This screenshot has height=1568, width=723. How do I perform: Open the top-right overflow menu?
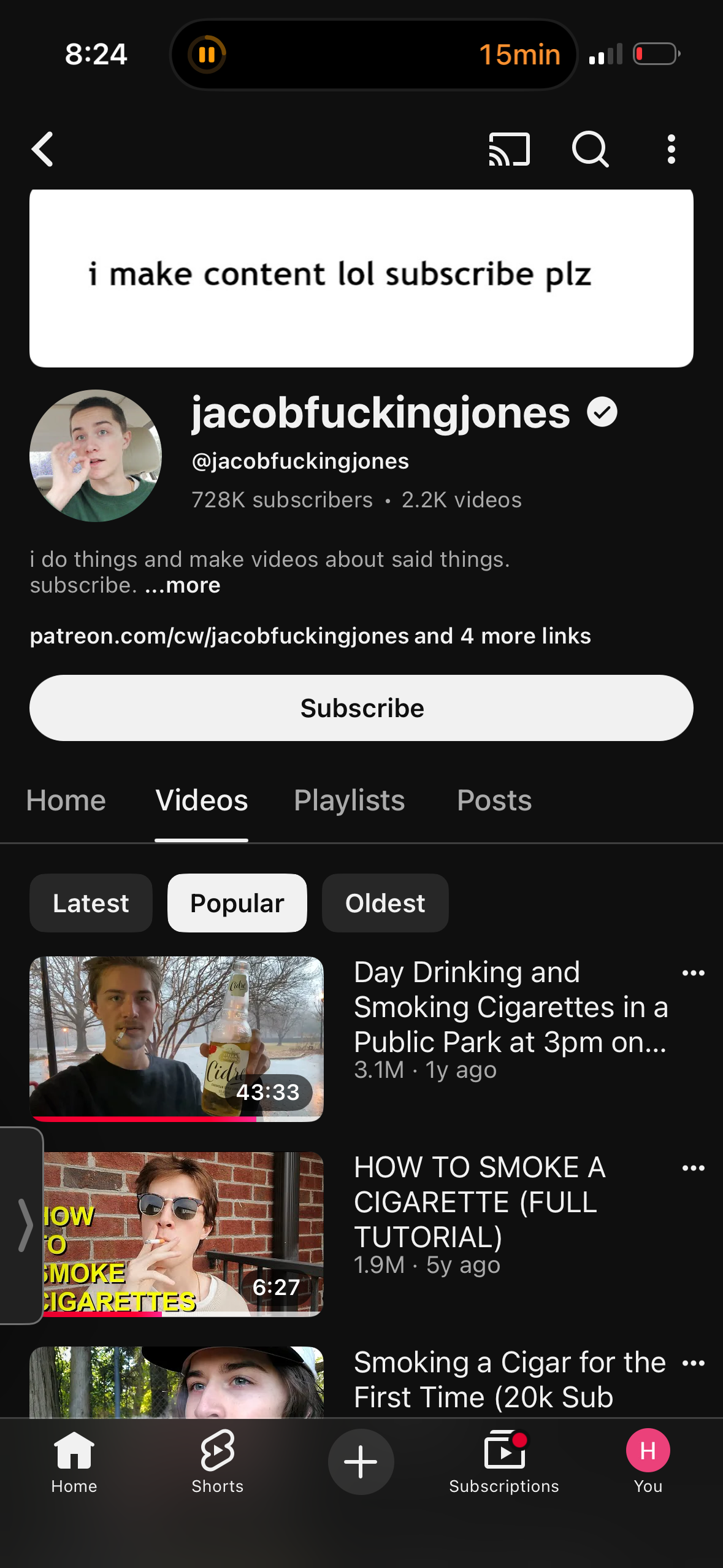click(671, 149)
